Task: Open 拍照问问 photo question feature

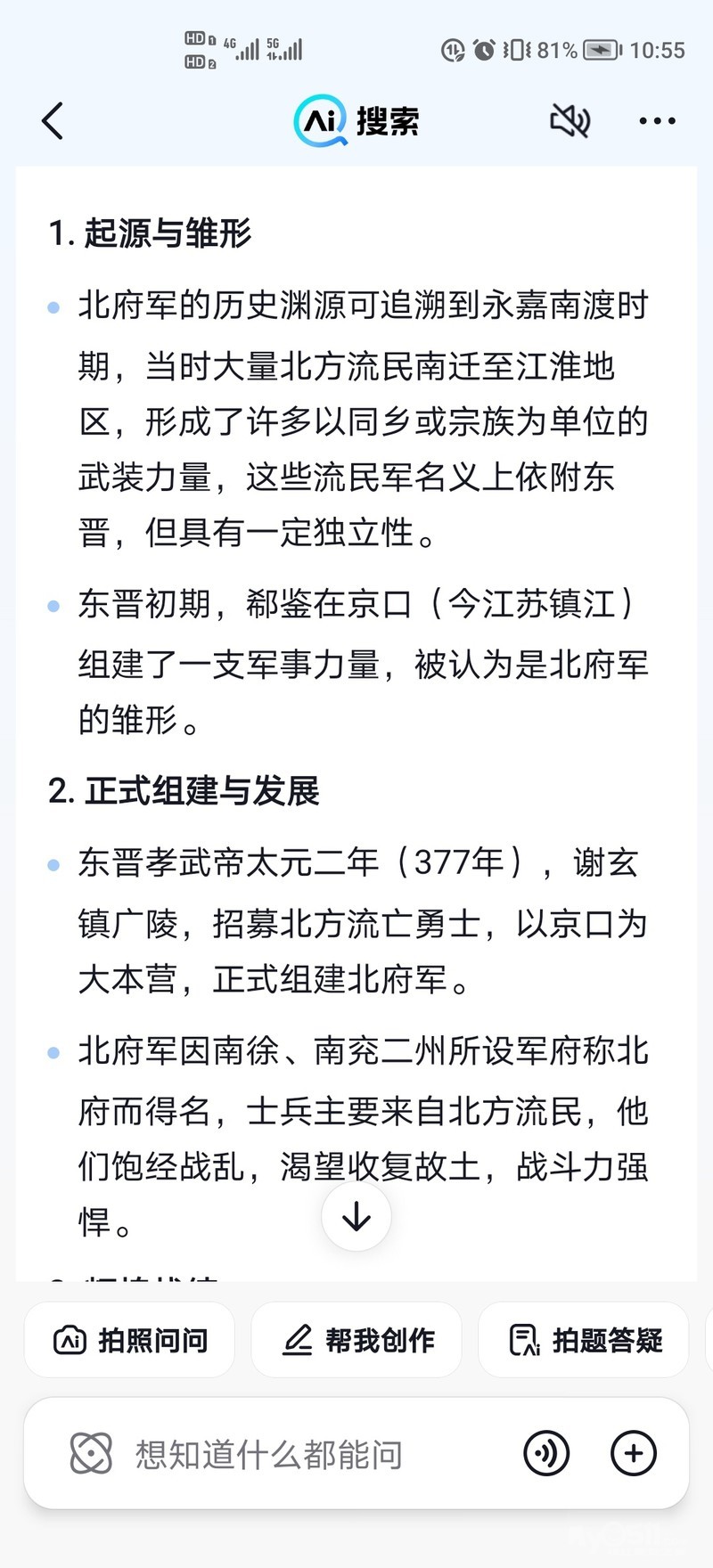Action: tap(130, 1340)
